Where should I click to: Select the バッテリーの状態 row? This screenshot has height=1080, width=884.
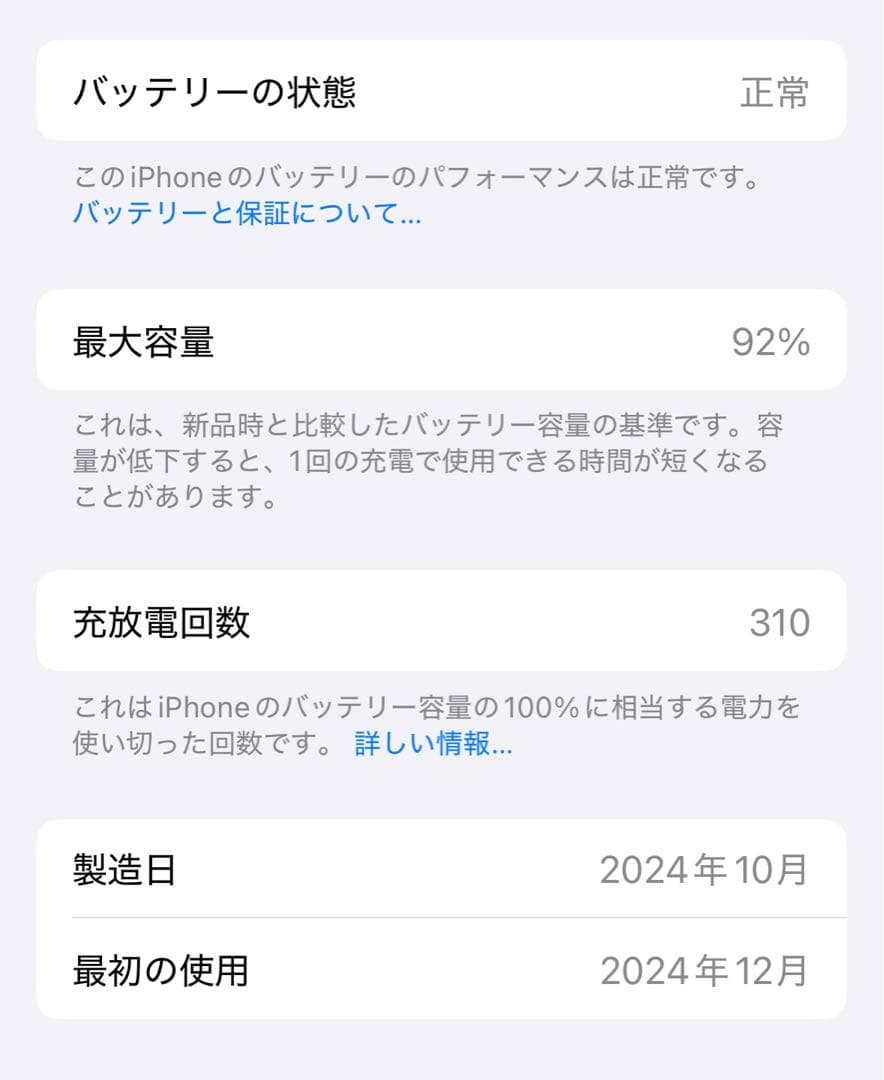(441, 91)
